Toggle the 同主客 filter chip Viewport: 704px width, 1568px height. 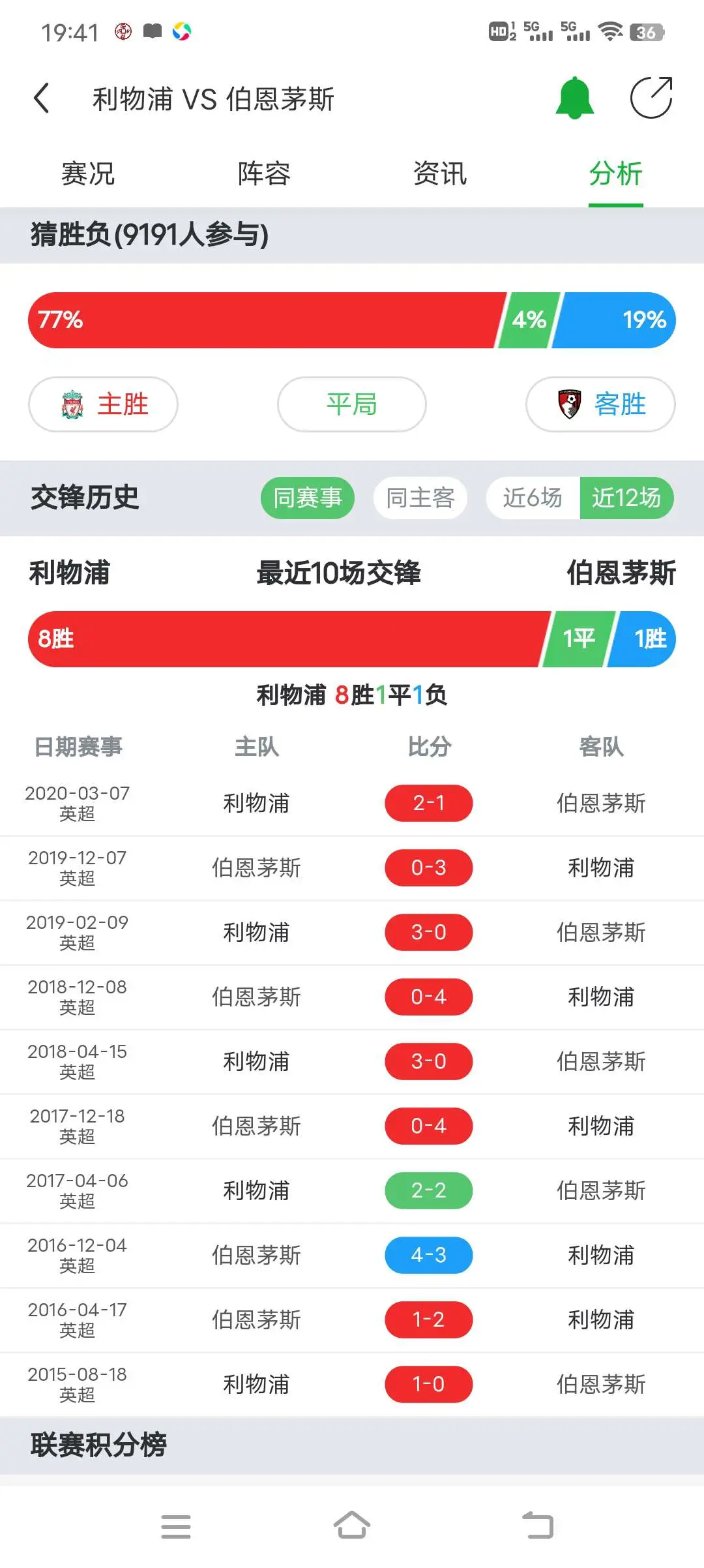(x=420, y=498)
